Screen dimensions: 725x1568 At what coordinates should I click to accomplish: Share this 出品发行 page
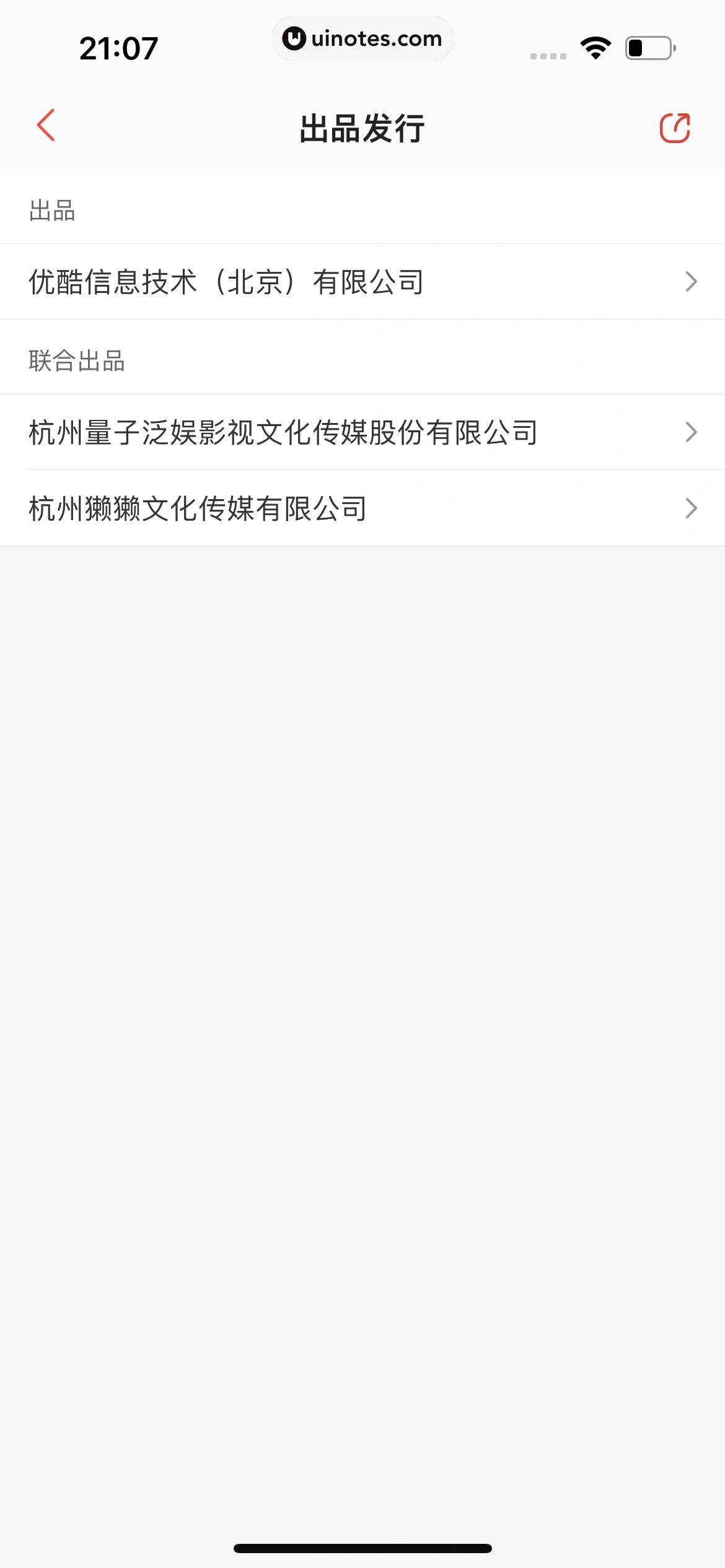[x=675, y=128]
